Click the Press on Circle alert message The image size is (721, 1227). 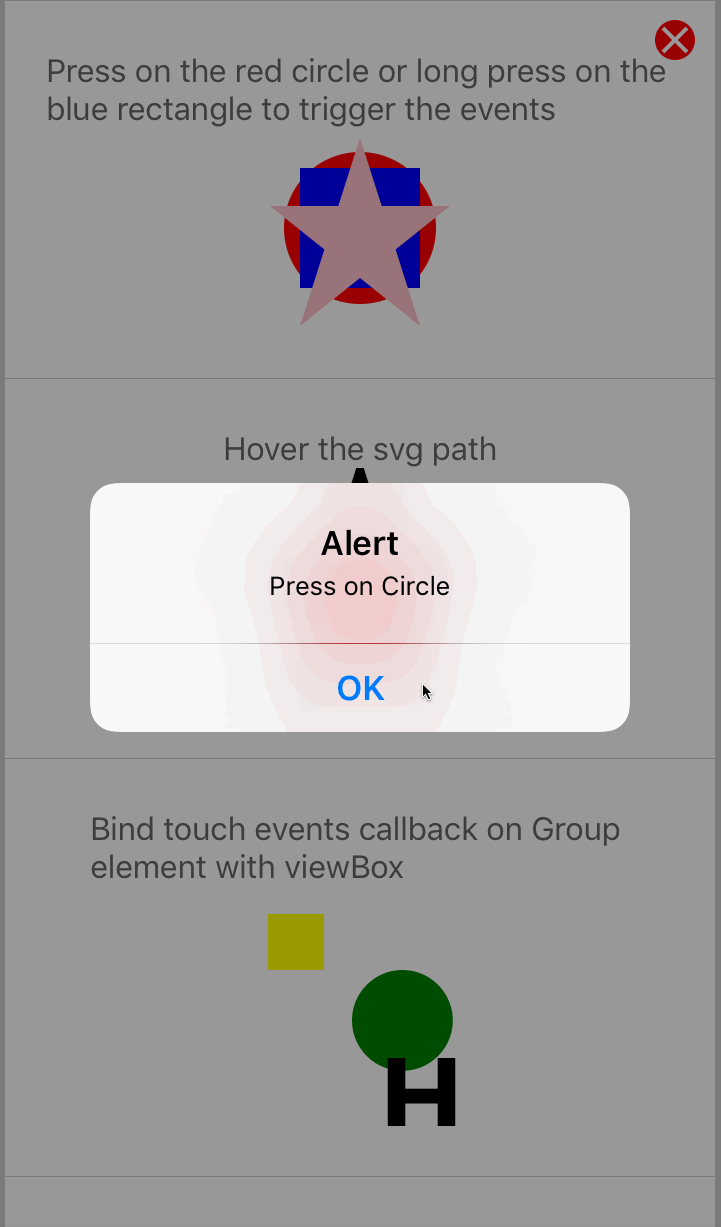(359, 586)
